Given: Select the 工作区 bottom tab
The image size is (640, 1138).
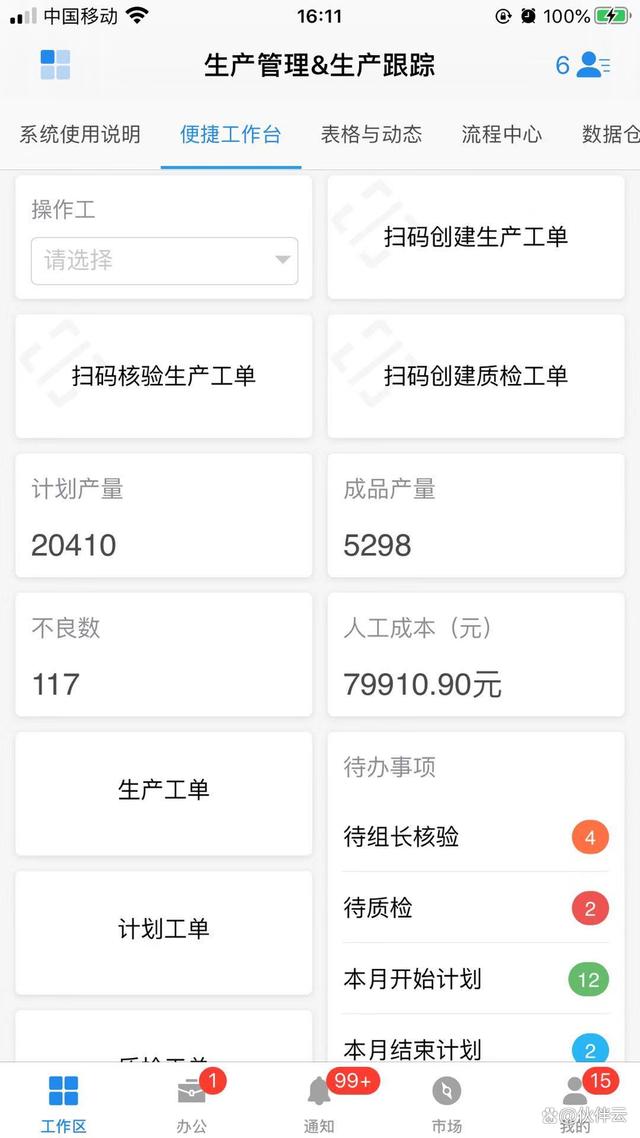Looking at the screenshot, I should pos(64,1102).
